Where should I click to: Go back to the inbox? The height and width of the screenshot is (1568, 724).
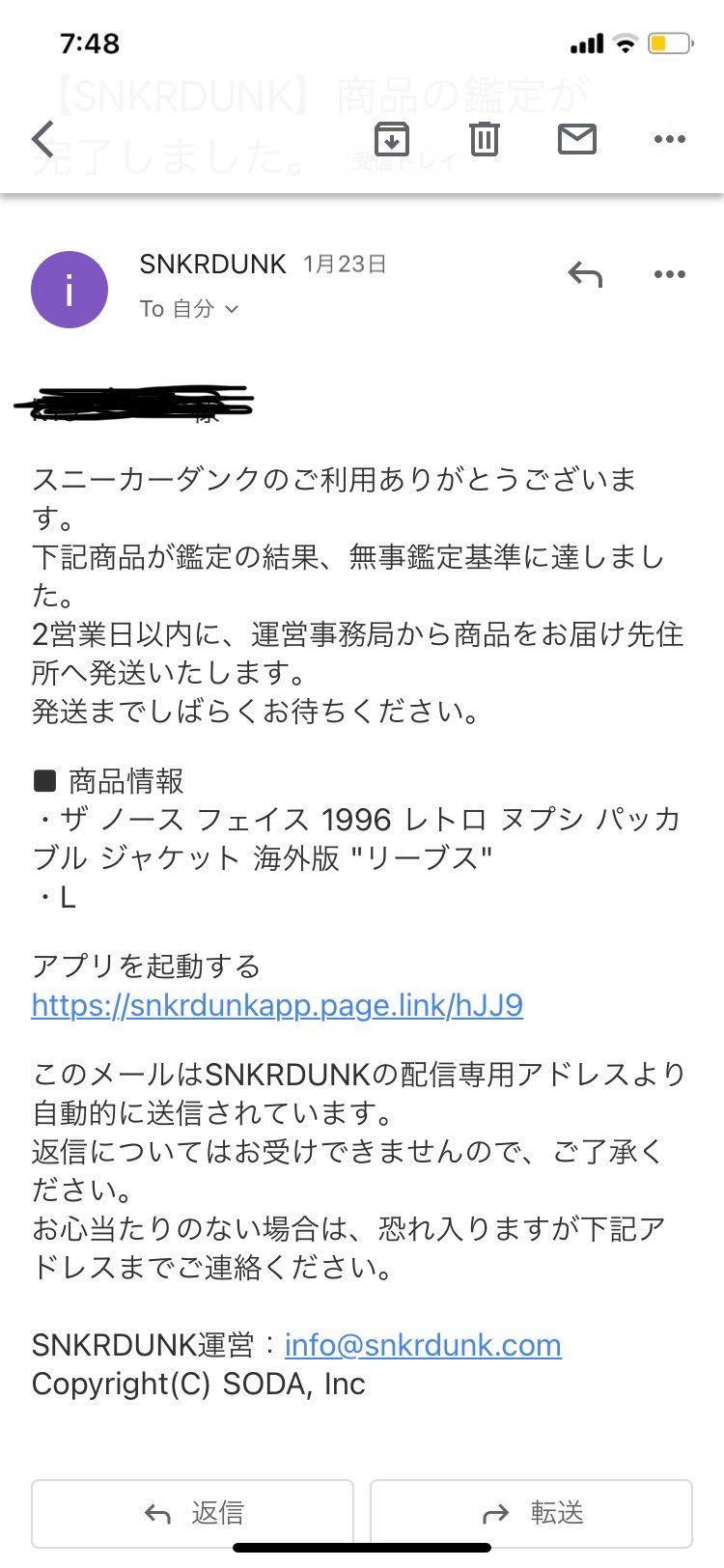43,140
